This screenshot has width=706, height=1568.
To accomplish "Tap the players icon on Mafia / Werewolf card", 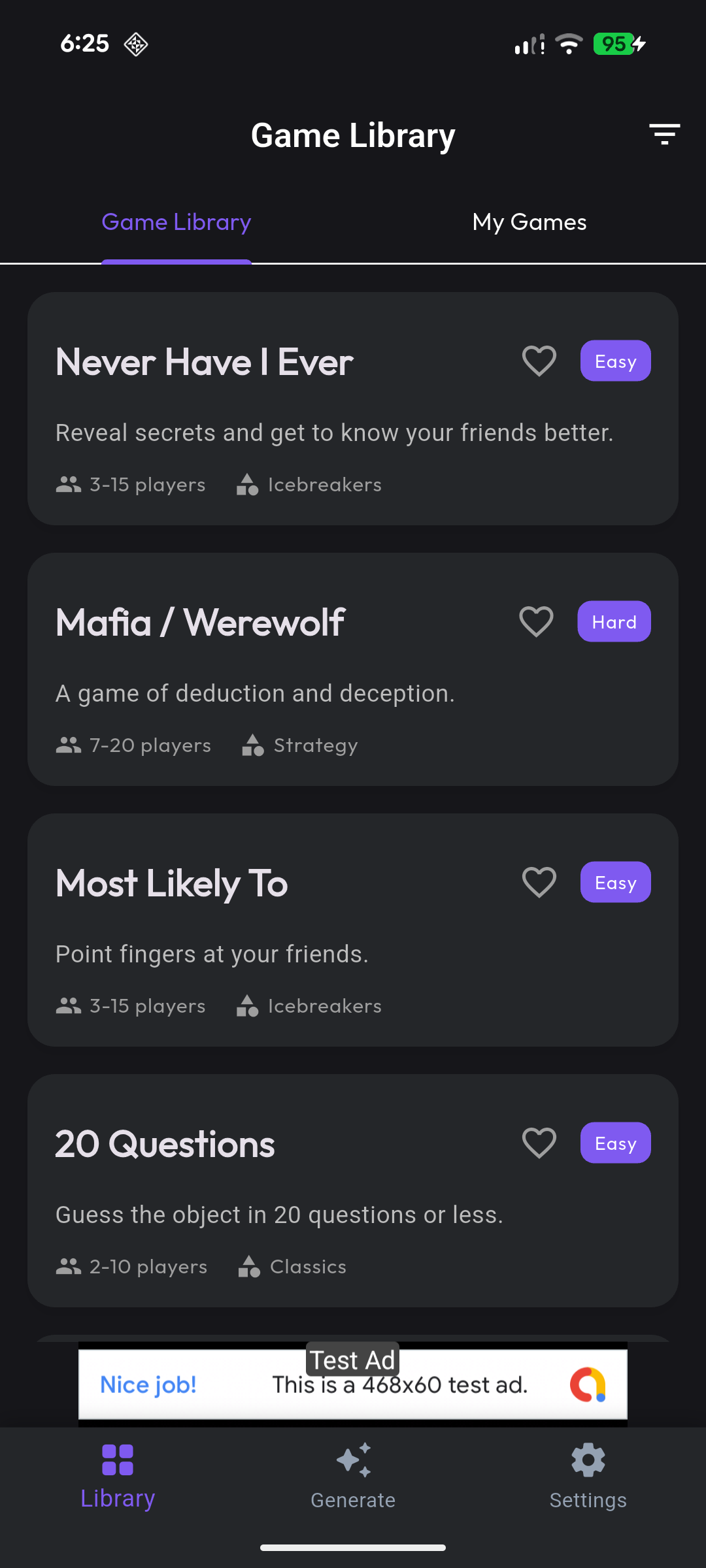I will 69,744.
